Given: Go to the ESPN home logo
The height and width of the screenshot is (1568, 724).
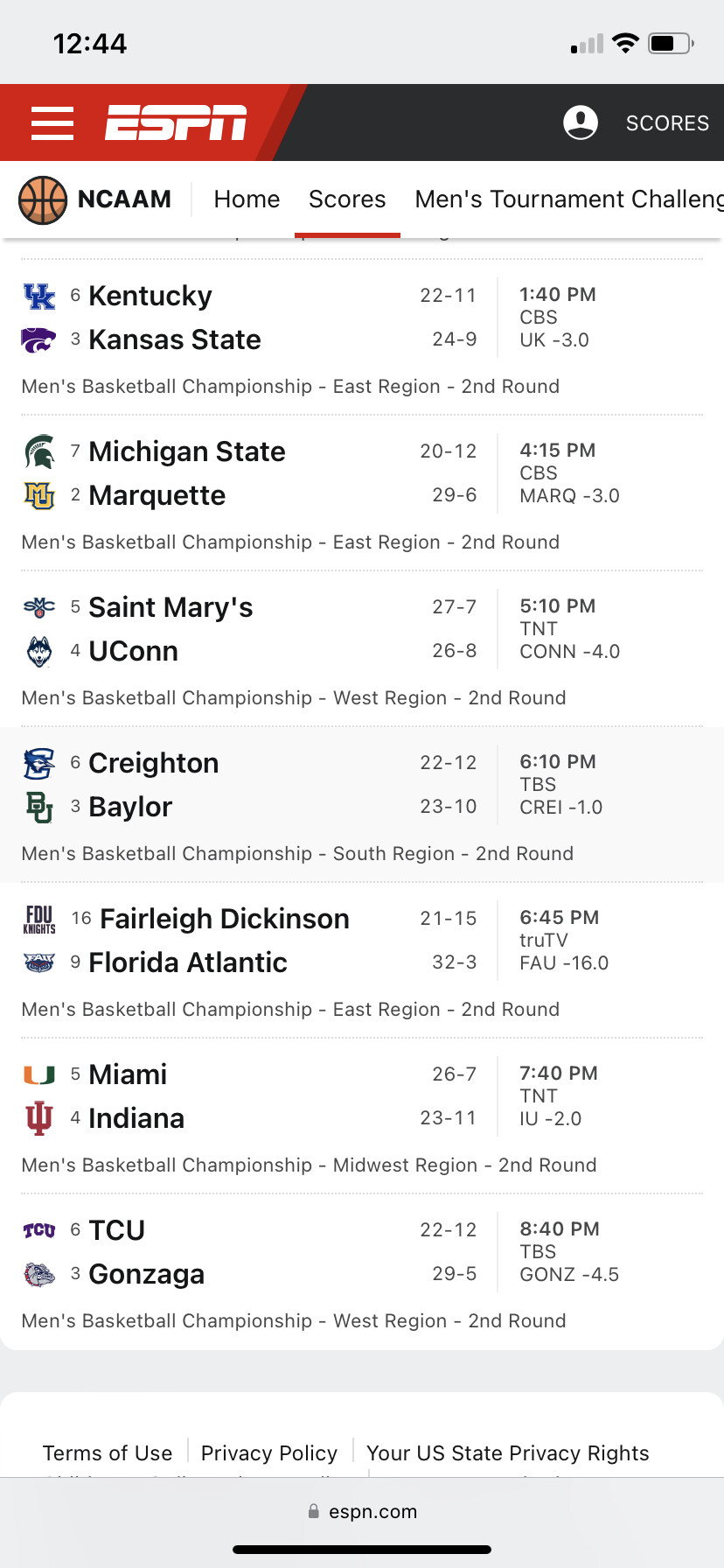Looking at the screenshot, I should pyautogui.click(x=176, y=122).
